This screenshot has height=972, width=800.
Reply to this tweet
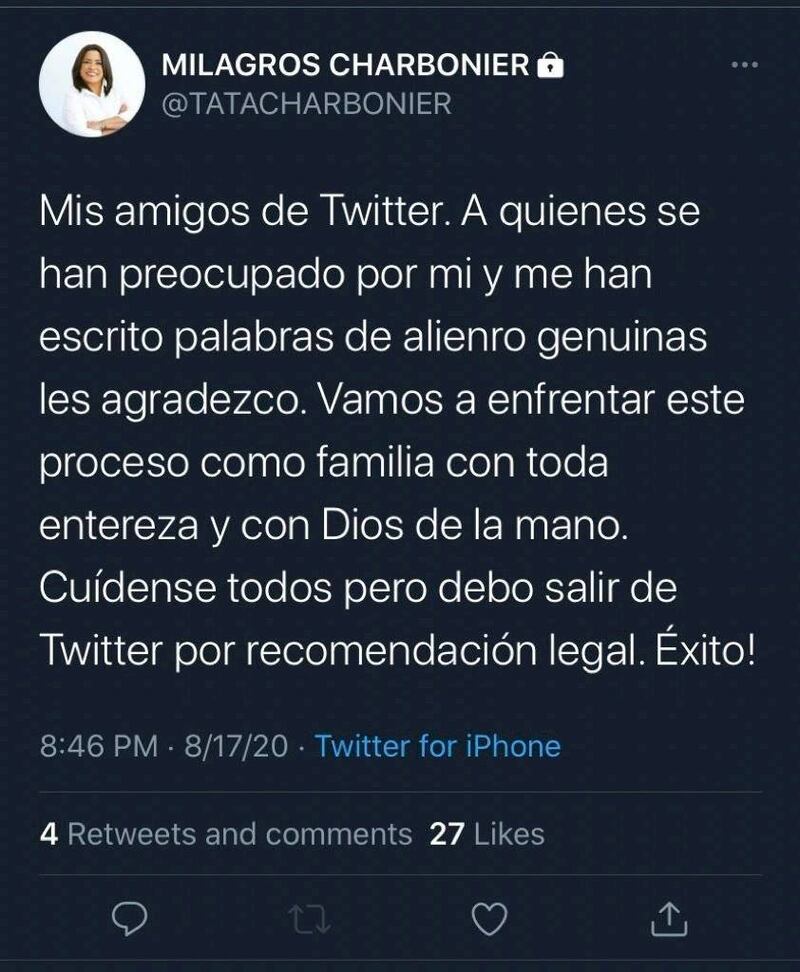[x=130, y=919]
